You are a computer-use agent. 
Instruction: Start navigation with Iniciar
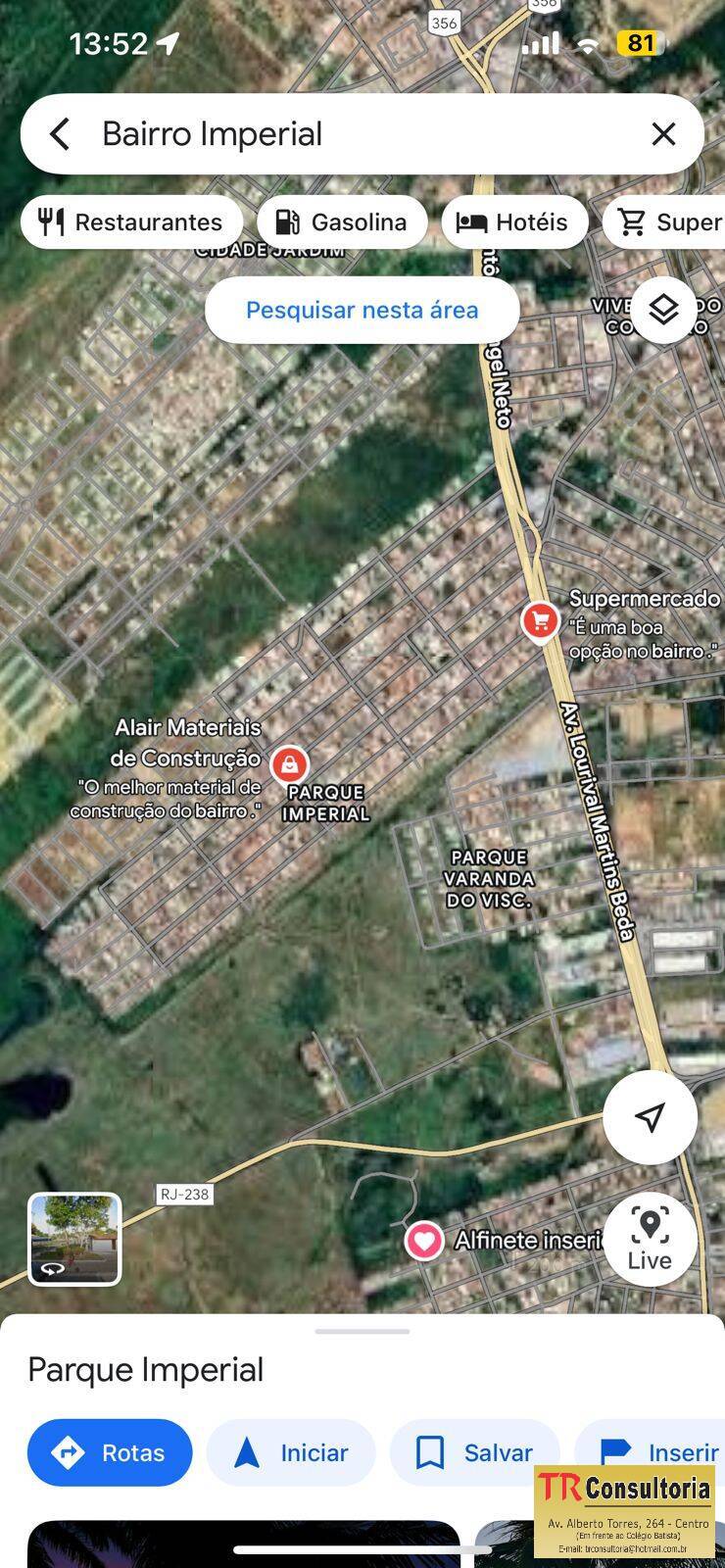(x=291, y=1452)
